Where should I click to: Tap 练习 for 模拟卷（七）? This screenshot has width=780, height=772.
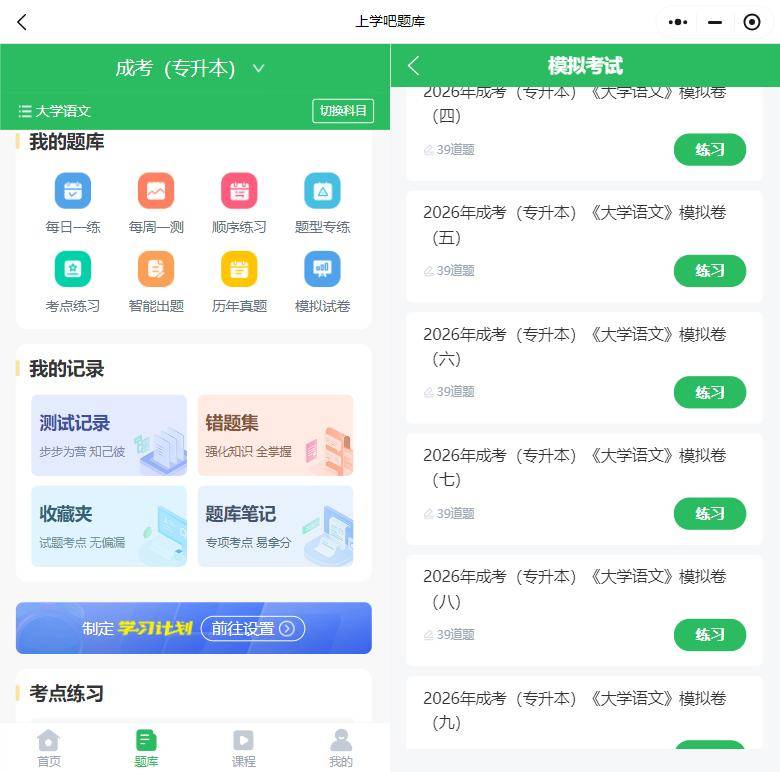(x=709, y=513)
